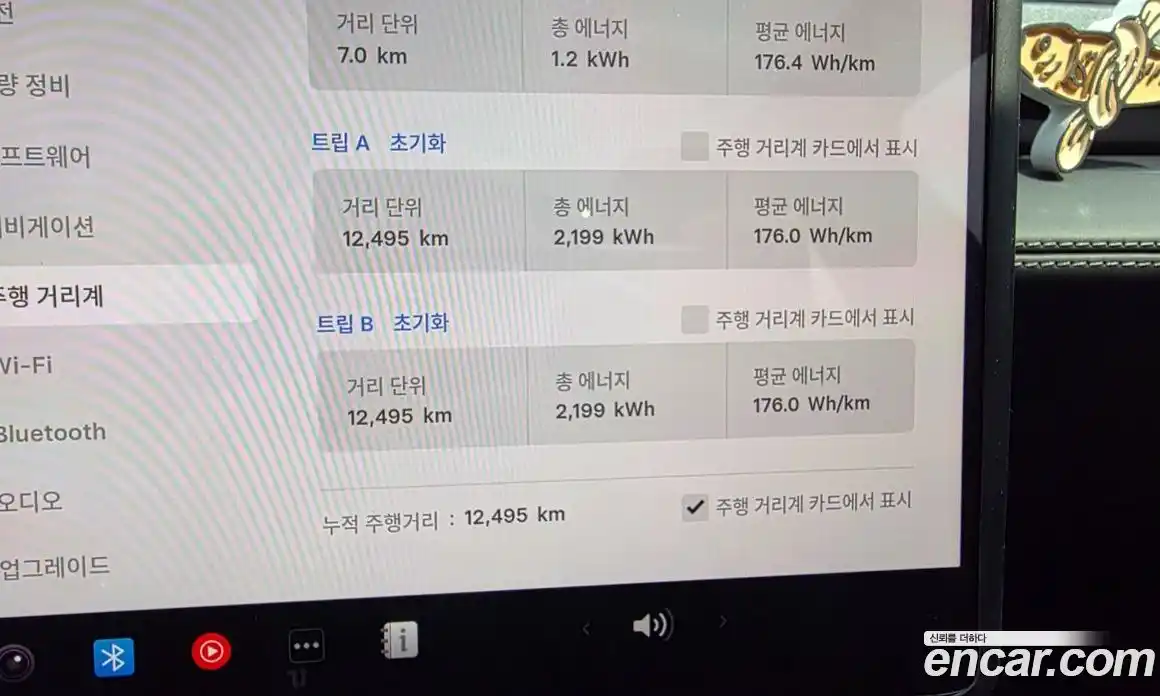Uncheck odometer 주행 거리계 카드에서 표시 box
Viewport: 1160px width, 696px height.
tap(694, 508)
